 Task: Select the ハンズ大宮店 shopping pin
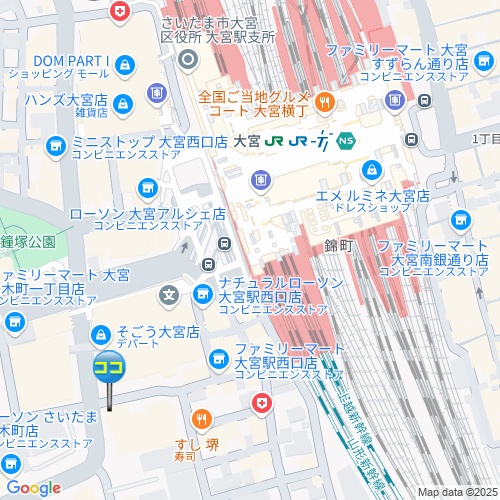coord(123,105)
